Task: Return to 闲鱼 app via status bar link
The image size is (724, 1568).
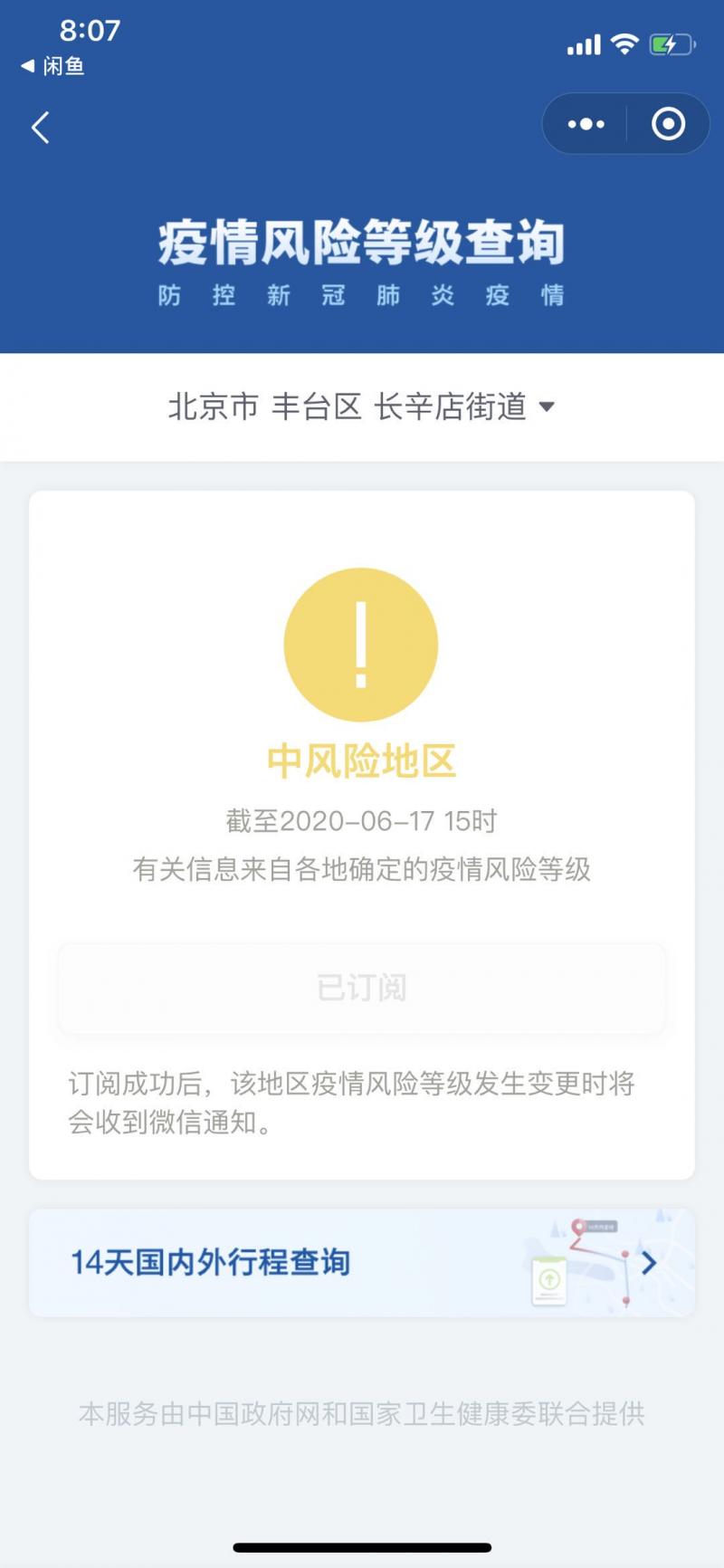Action: [52, 66]
